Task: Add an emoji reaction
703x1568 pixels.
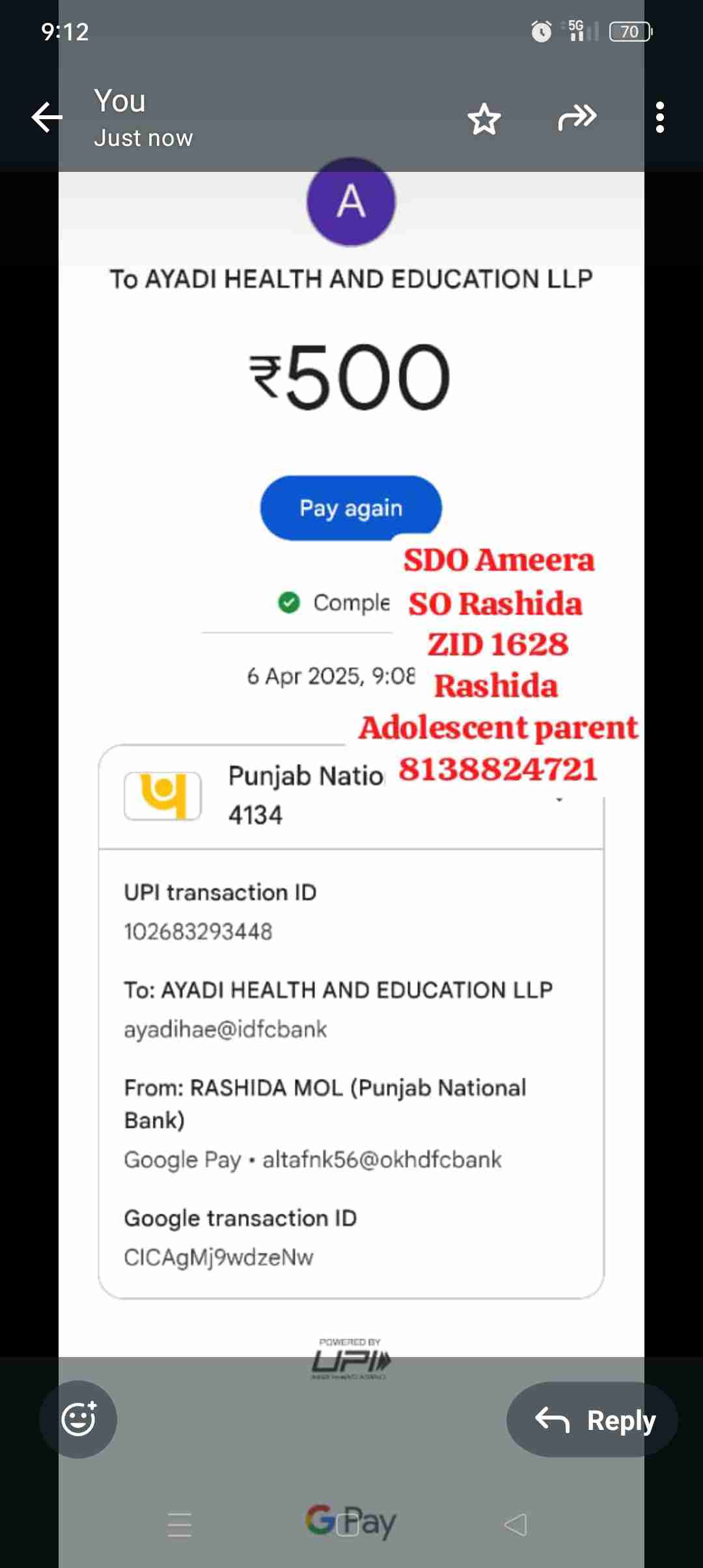Action: click(78, 1419)
